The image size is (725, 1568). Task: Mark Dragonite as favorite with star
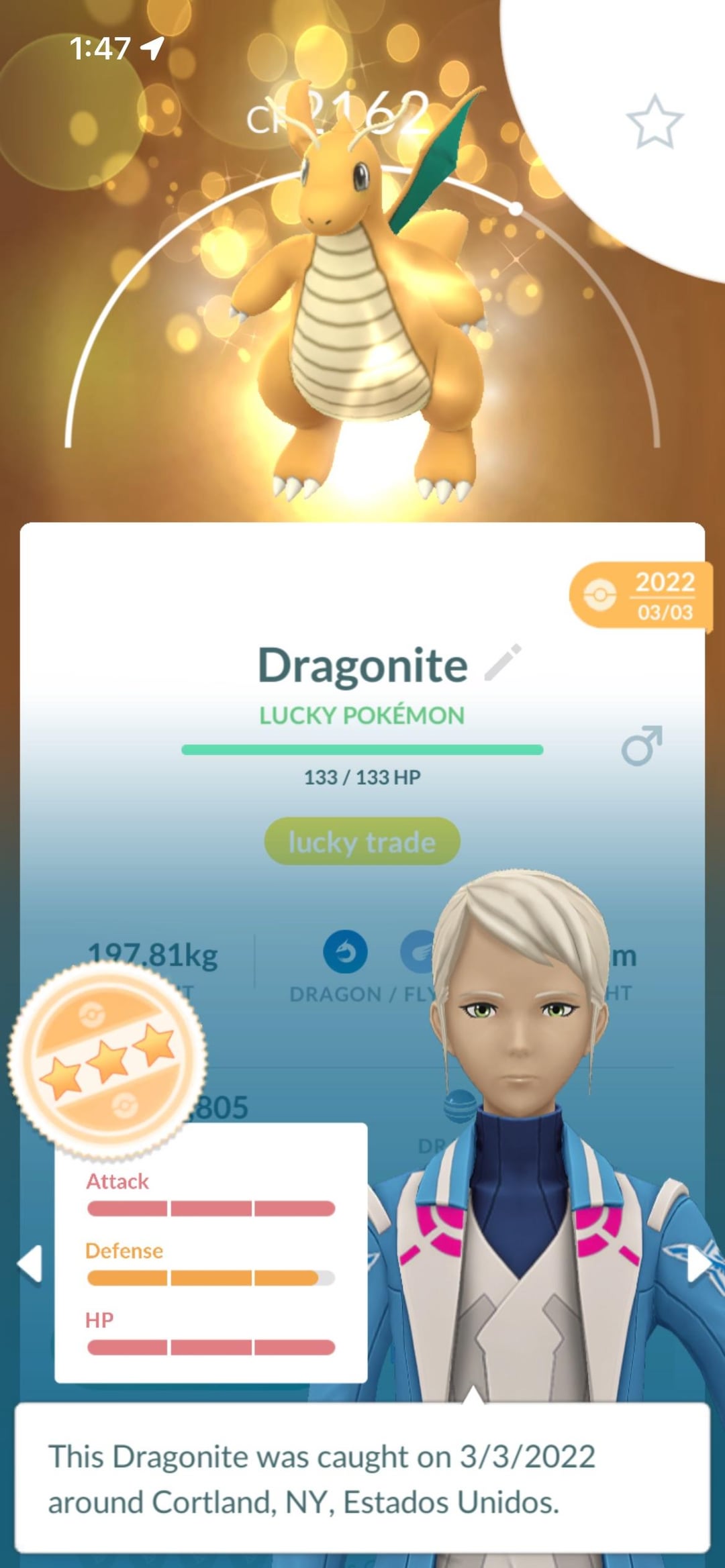[x=655, y=122]
